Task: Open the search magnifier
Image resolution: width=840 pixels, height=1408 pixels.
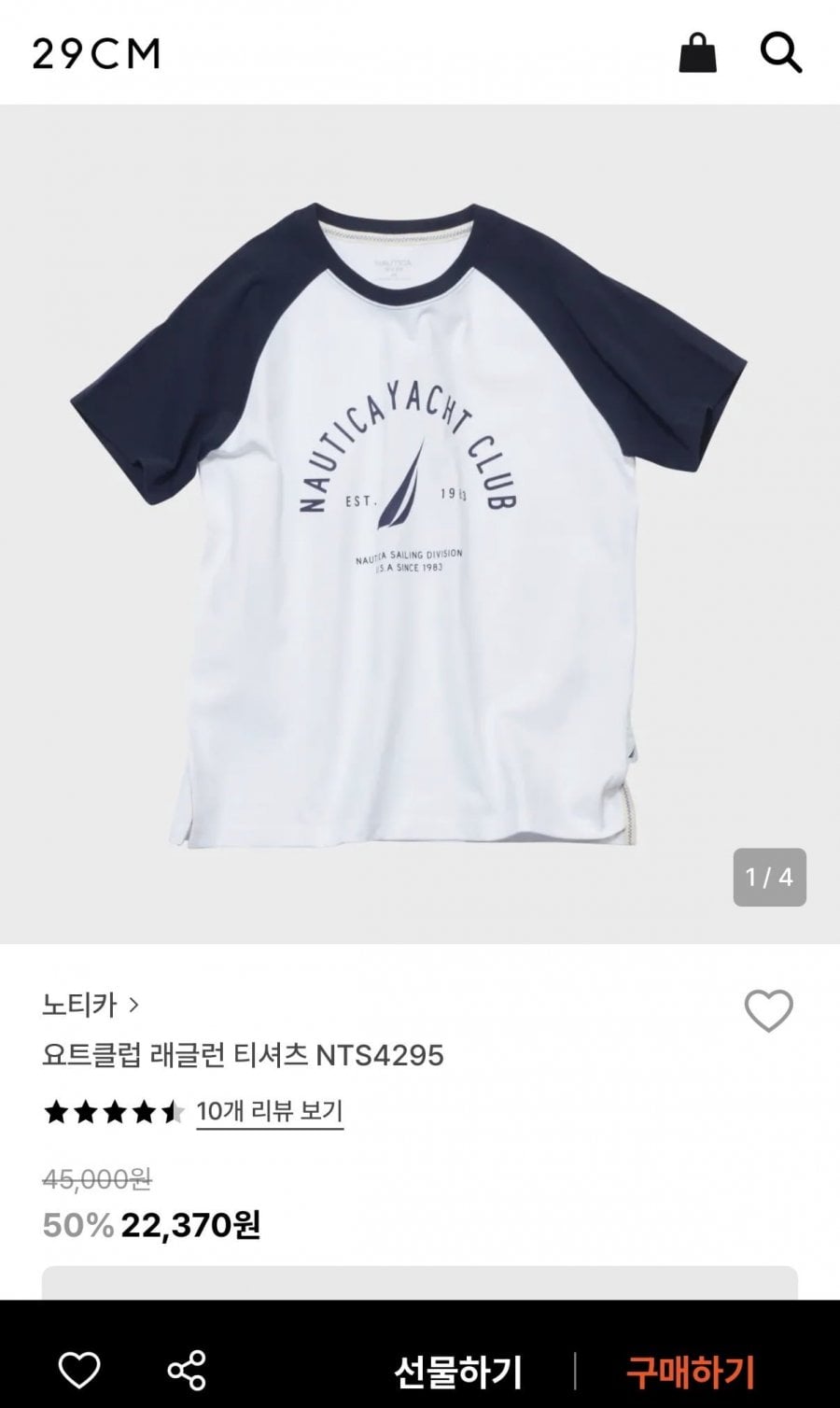Action: (x=780, y=52)
